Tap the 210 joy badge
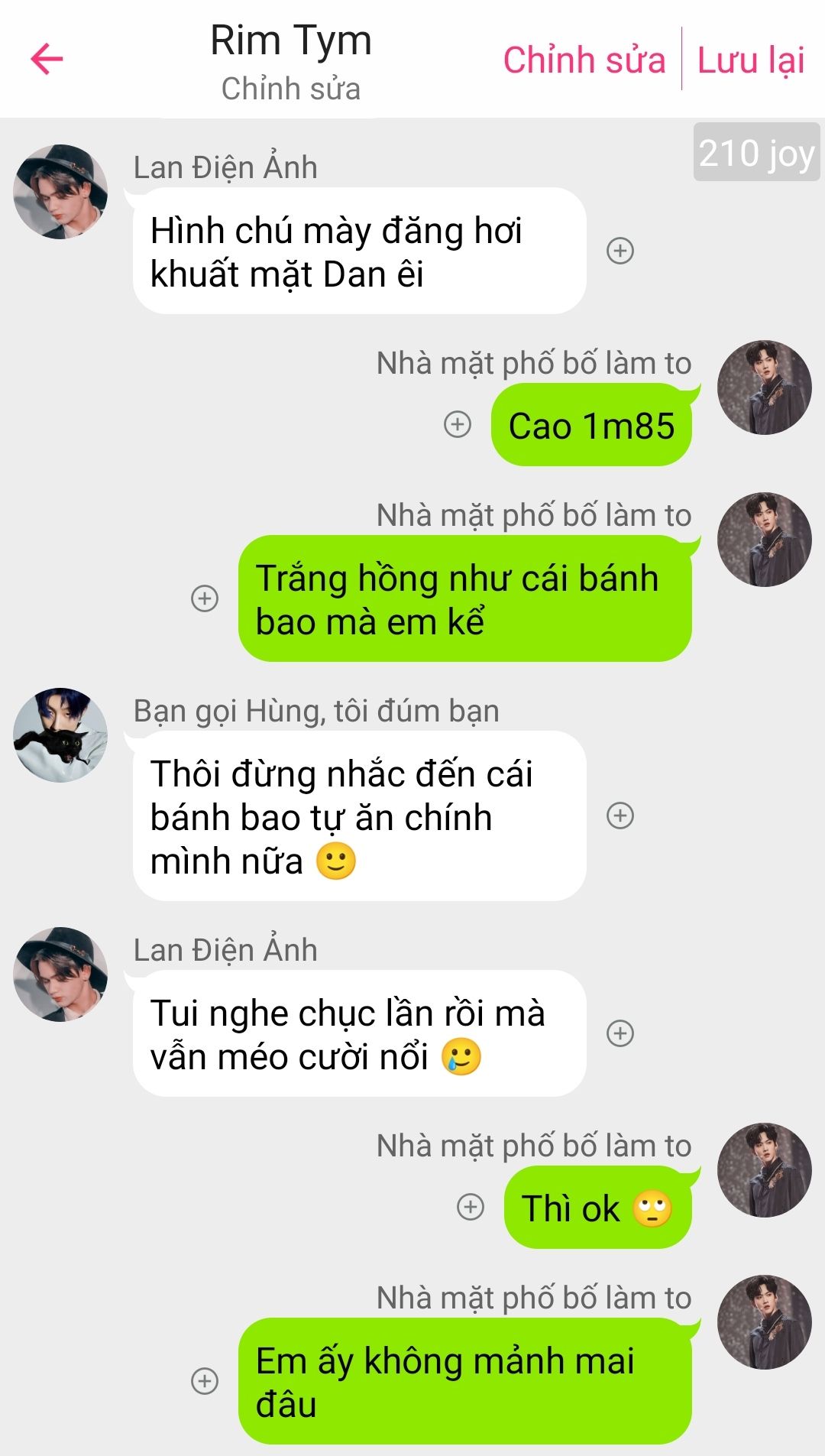 pos(755,152)
